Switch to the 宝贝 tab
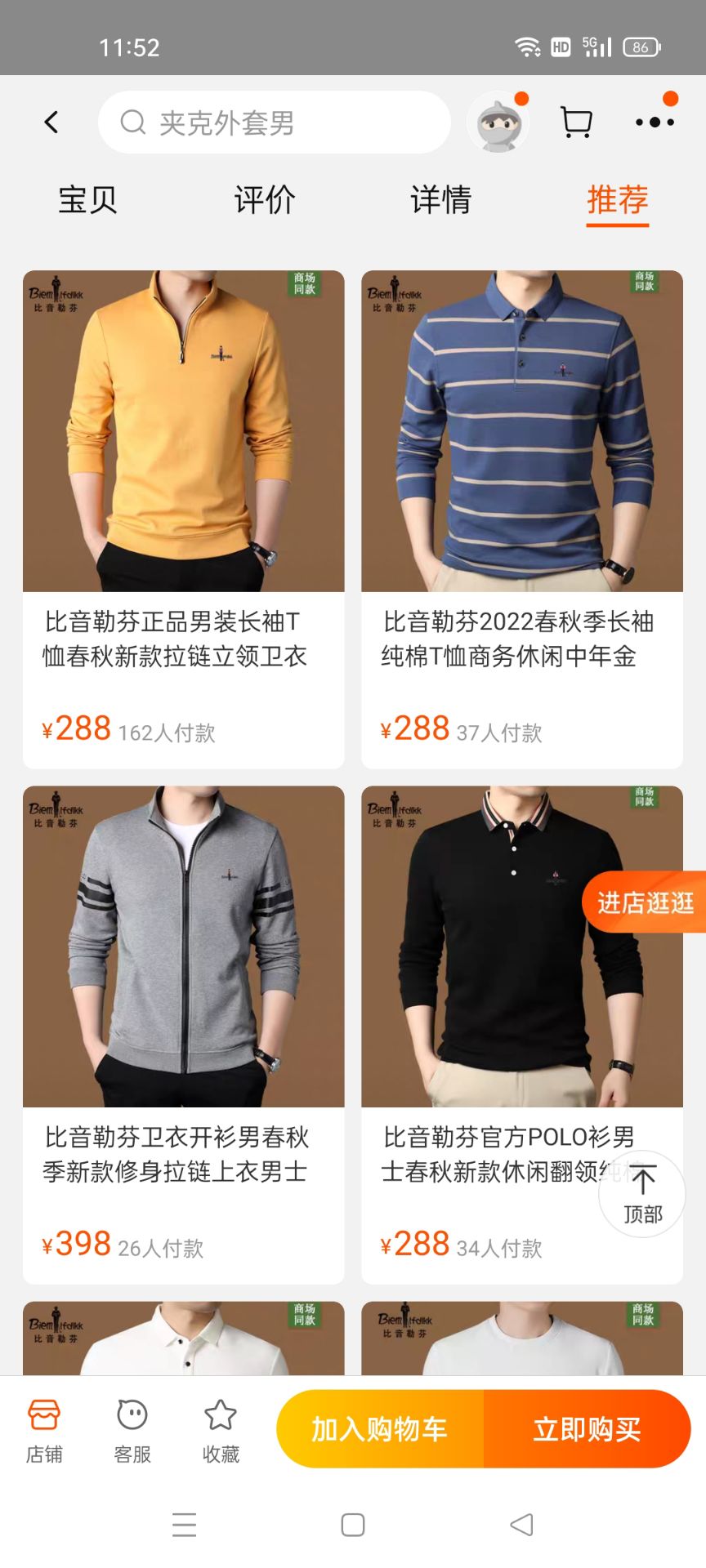This screenshot has width=706, height=1568. [x=88, y=200]
